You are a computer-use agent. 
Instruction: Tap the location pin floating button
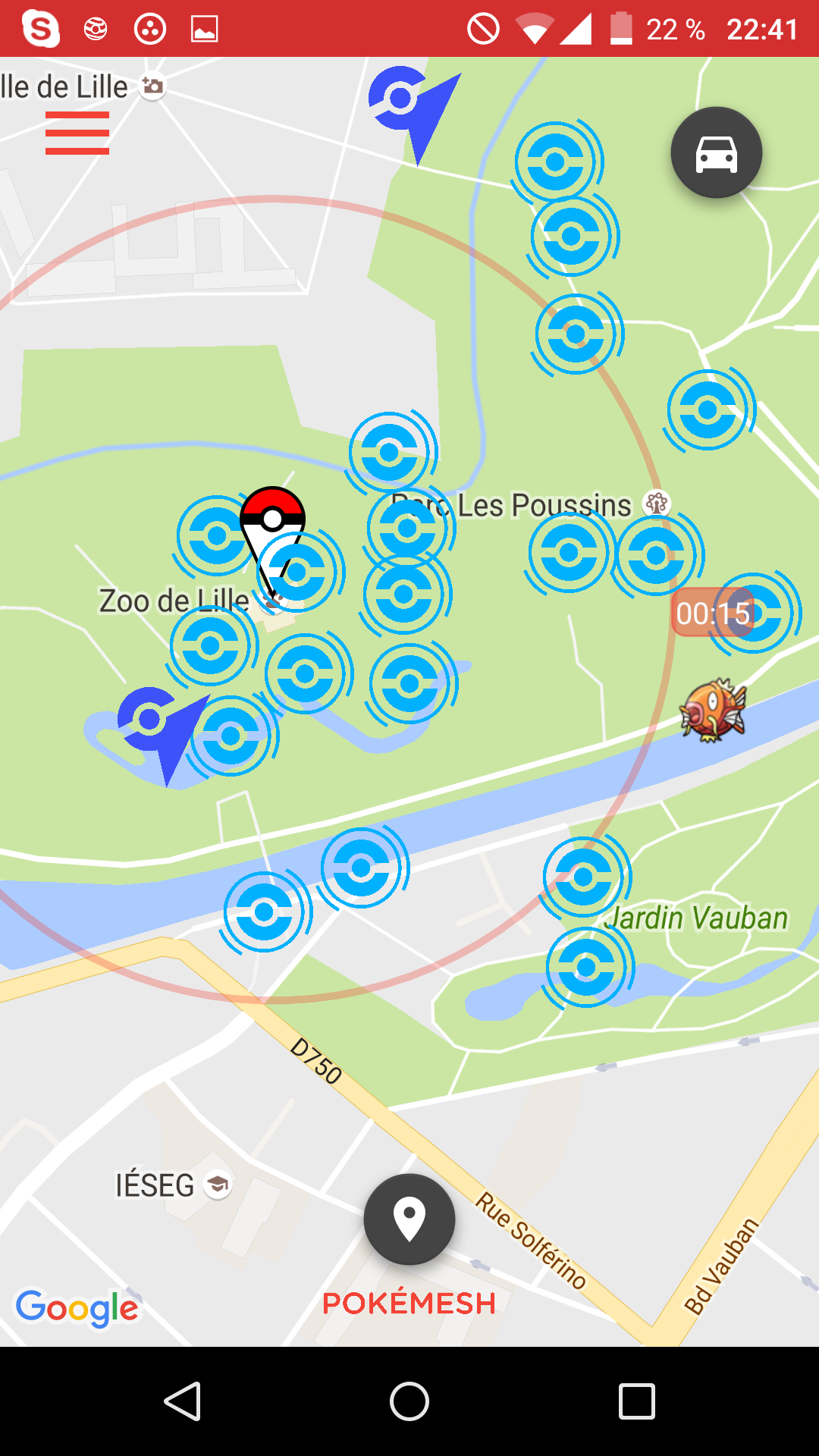pyautogui.click(x=409, y=1219)
